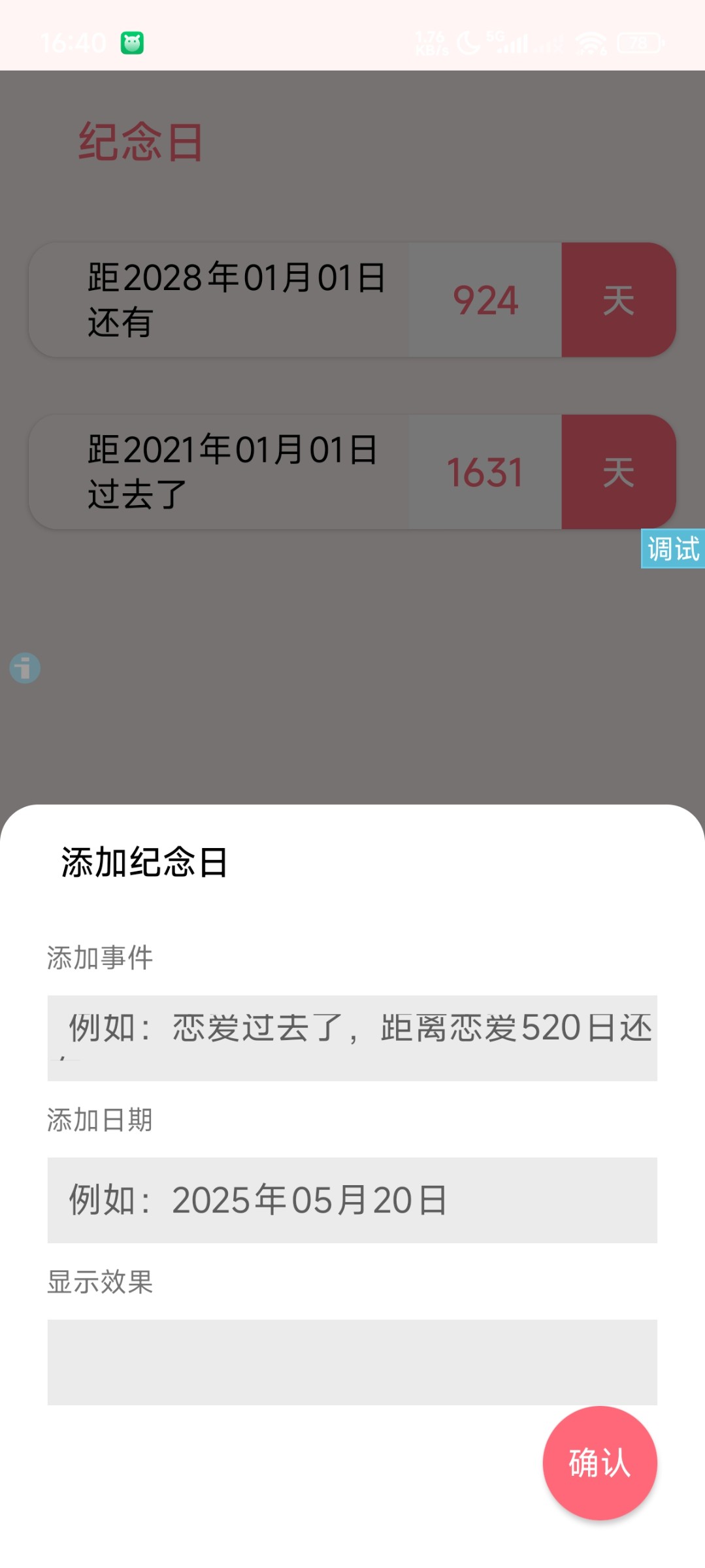Tap the blue info icon

[x=25, y=668]
